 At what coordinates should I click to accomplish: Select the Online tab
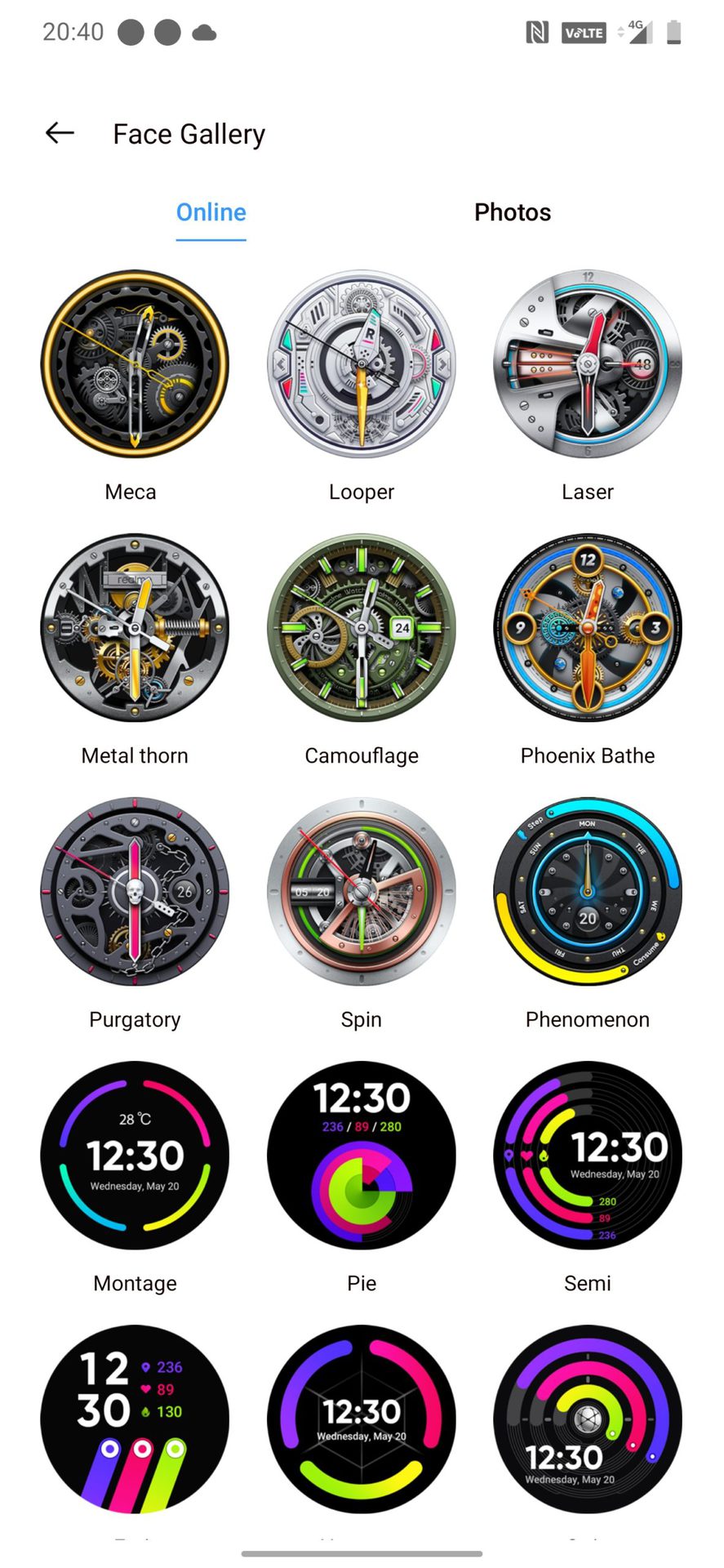[211, 212]
